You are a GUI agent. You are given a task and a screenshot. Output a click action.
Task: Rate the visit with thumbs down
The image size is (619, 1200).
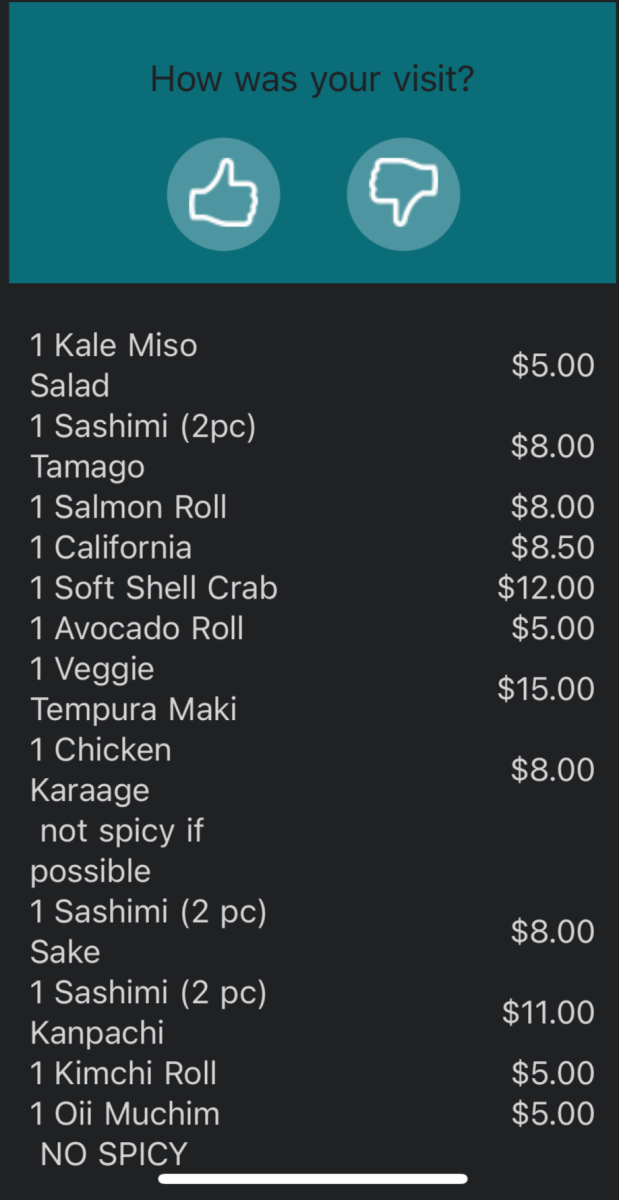(403, 194)
